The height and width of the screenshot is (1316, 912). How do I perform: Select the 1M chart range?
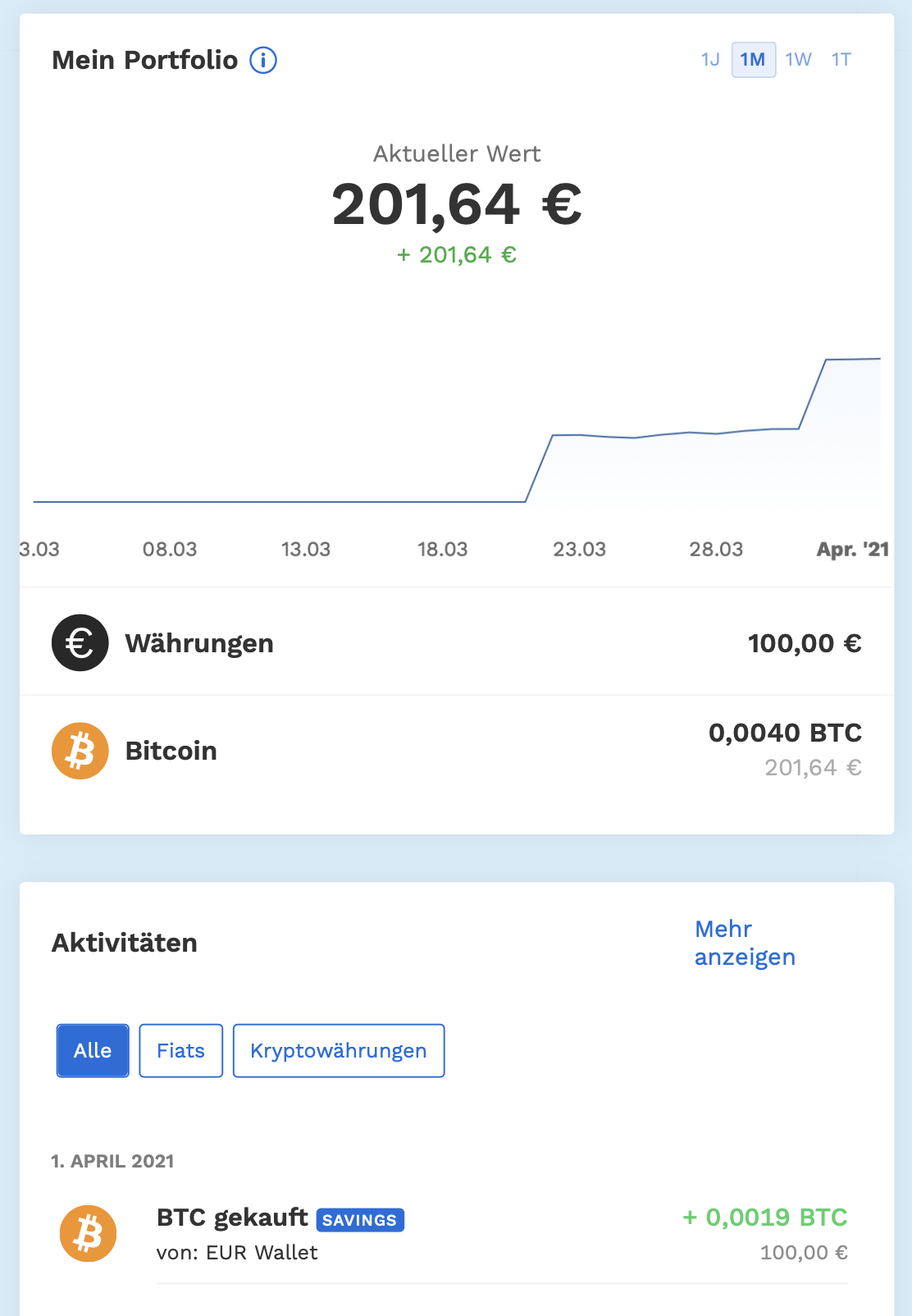(x=753, y=60)
